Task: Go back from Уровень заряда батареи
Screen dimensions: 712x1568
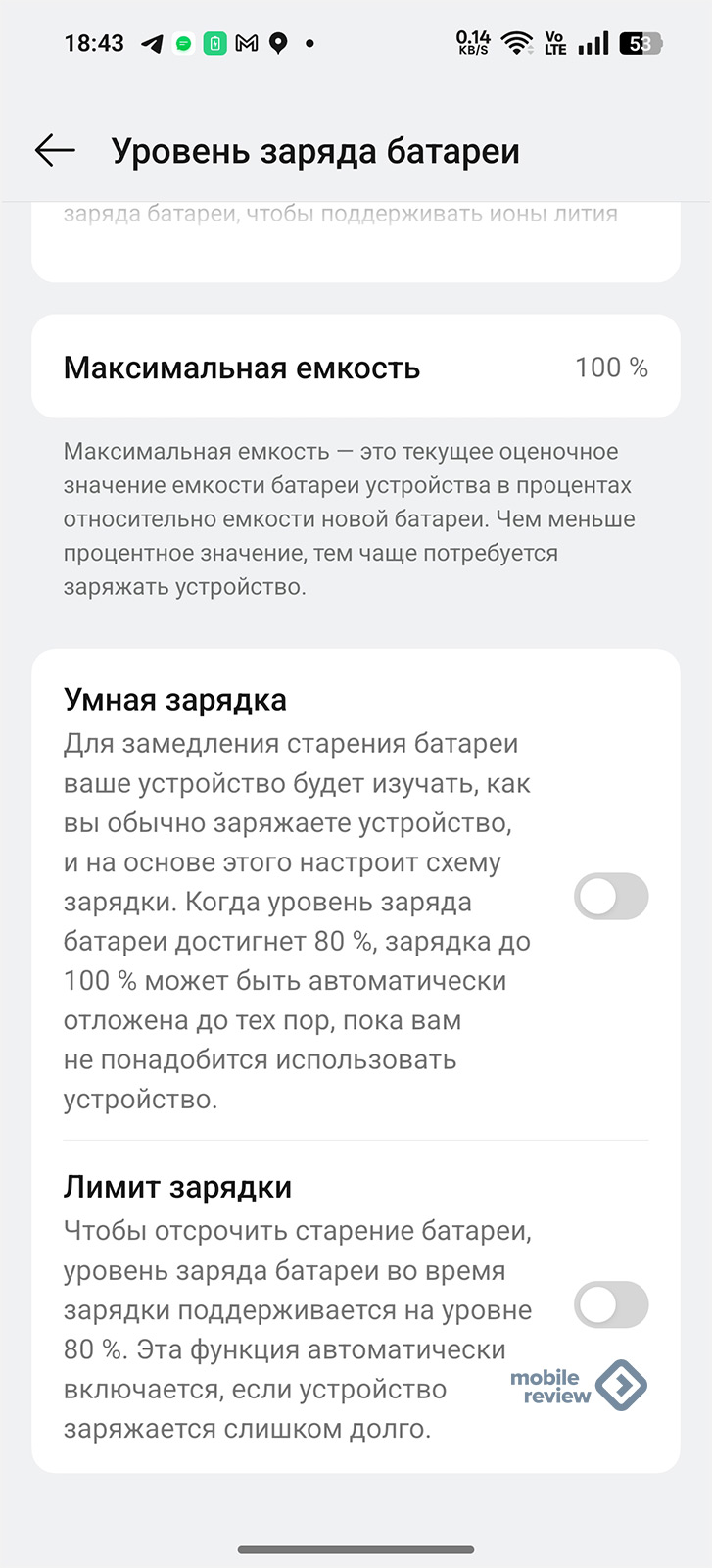Action: click(x=55, y=150)
